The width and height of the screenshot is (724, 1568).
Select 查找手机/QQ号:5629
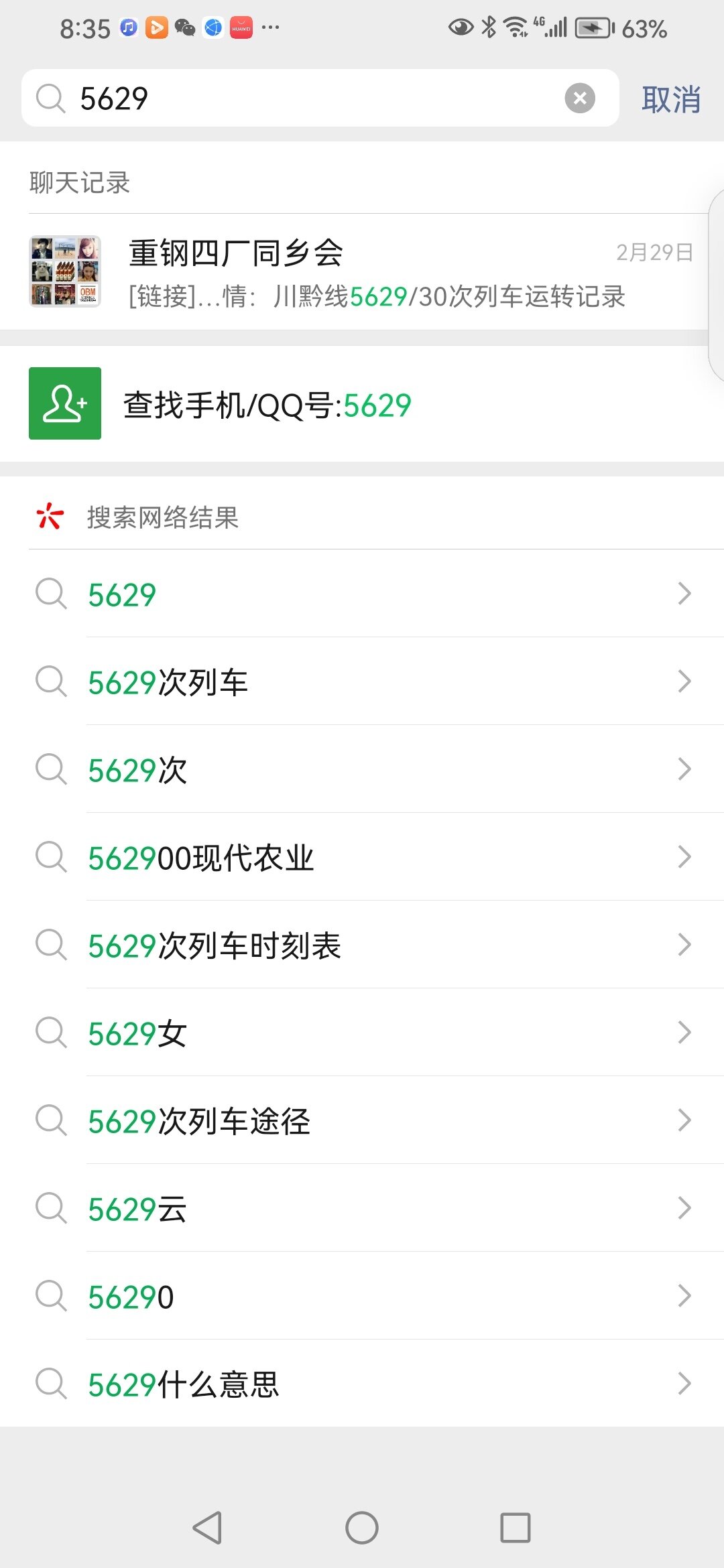pyautogui.click(x=362, y=403)
